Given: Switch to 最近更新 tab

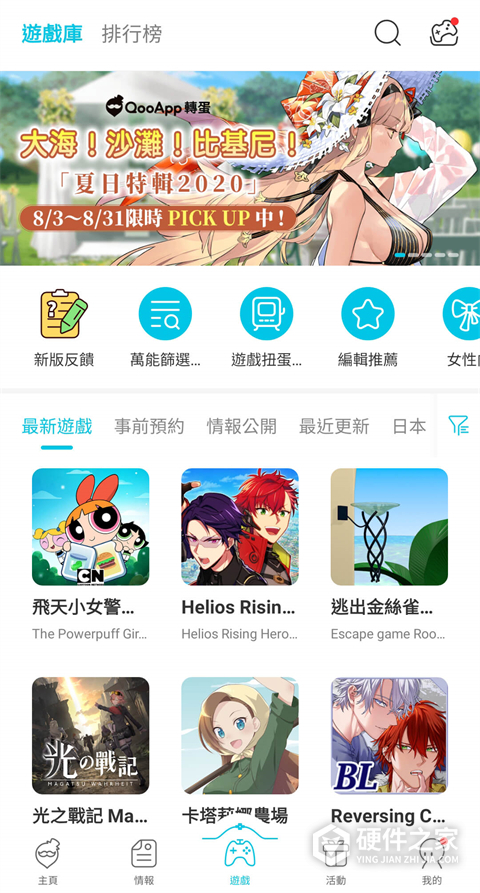Looking at the screenshot, I should point(334,426).
